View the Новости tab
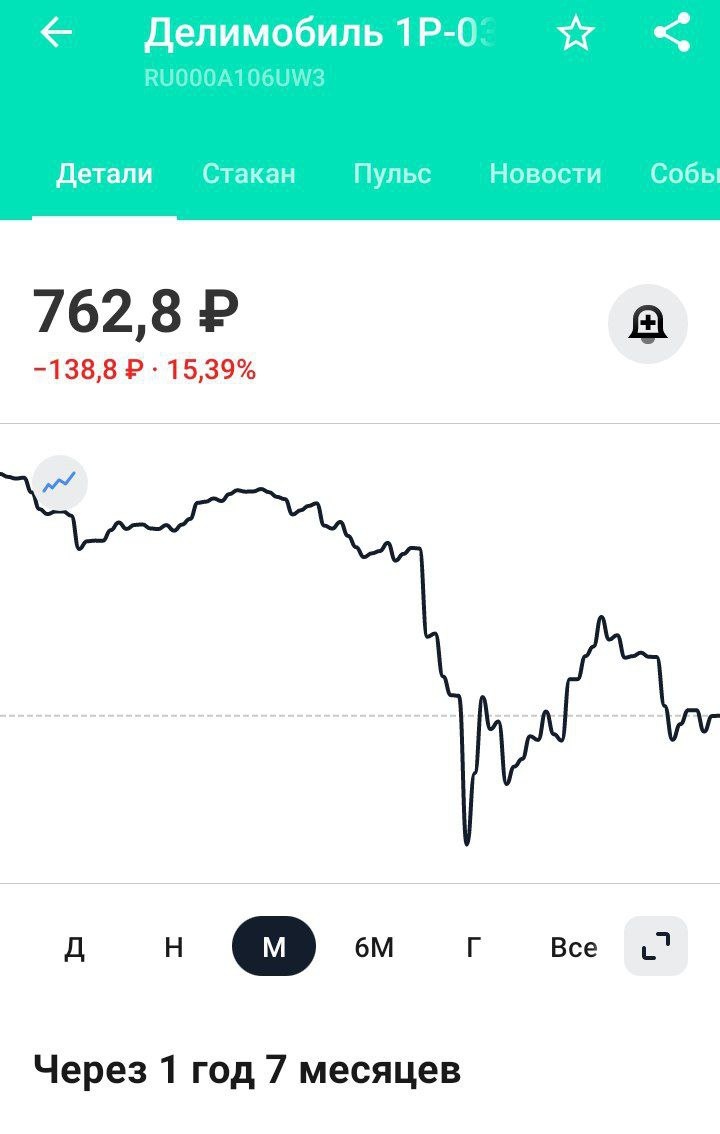 [545, 174]
